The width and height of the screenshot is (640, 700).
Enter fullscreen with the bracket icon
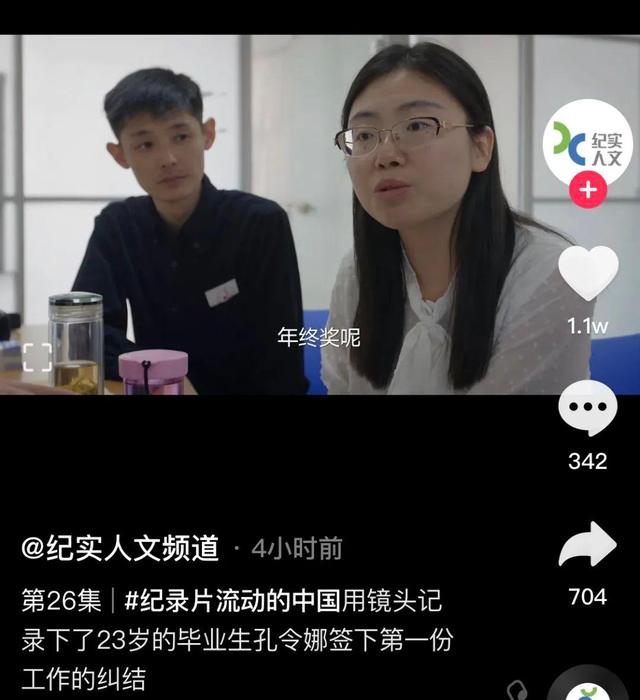(x=37, y=357)
